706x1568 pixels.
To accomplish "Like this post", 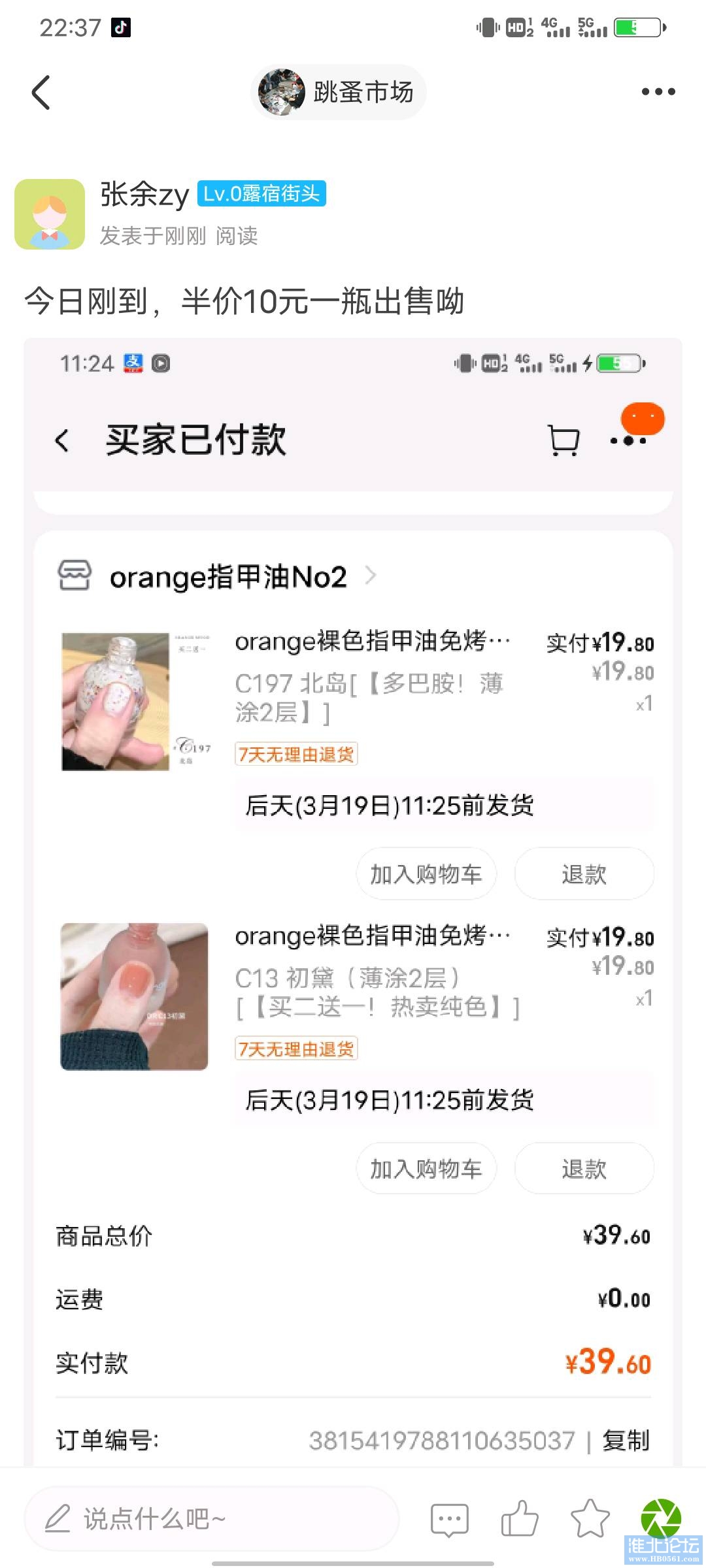I will click(x=520, y=1518).
